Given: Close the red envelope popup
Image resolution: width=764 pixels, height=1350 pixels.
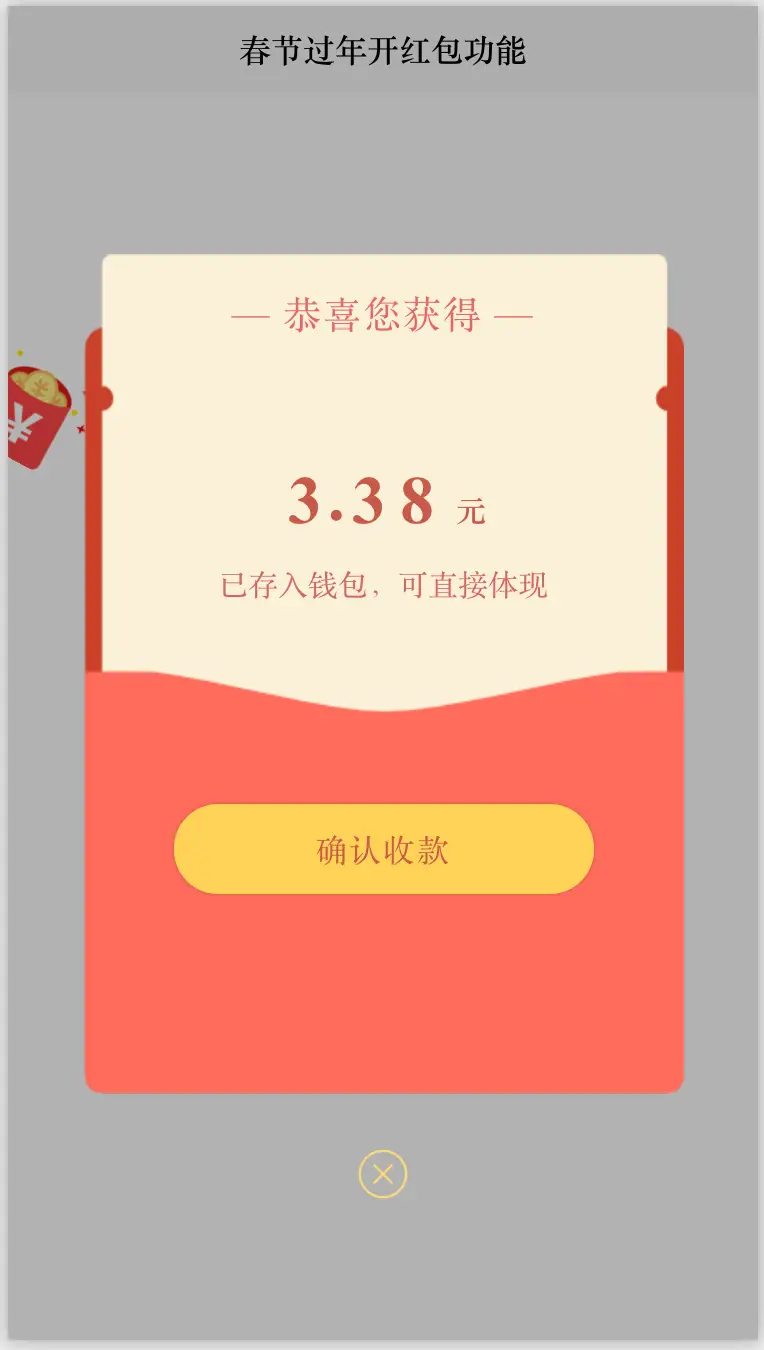Looking at the screenshot, I should click(x=383, y=1174).
